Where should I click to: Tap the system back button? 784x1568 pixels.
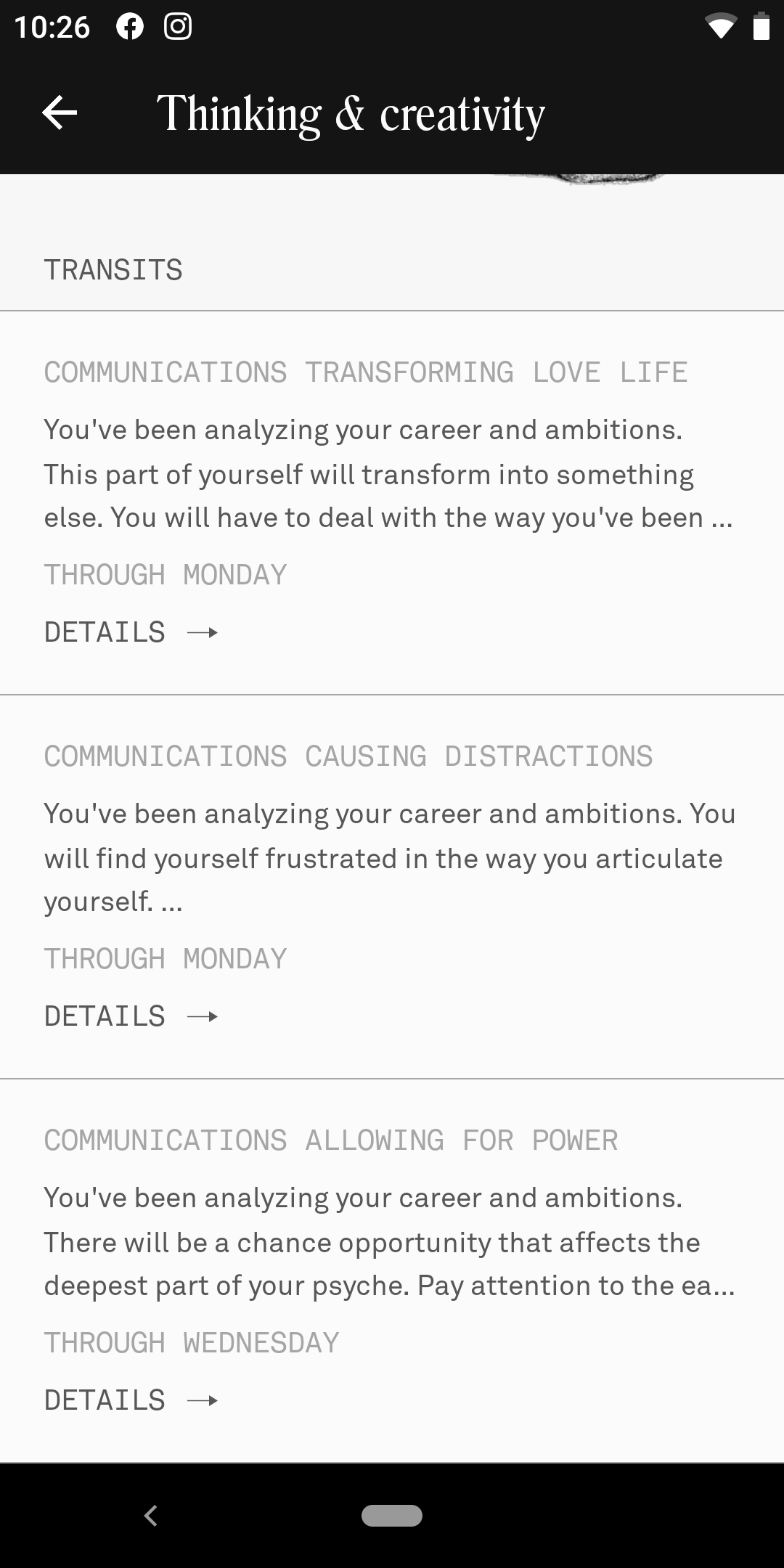point(150,1516)
